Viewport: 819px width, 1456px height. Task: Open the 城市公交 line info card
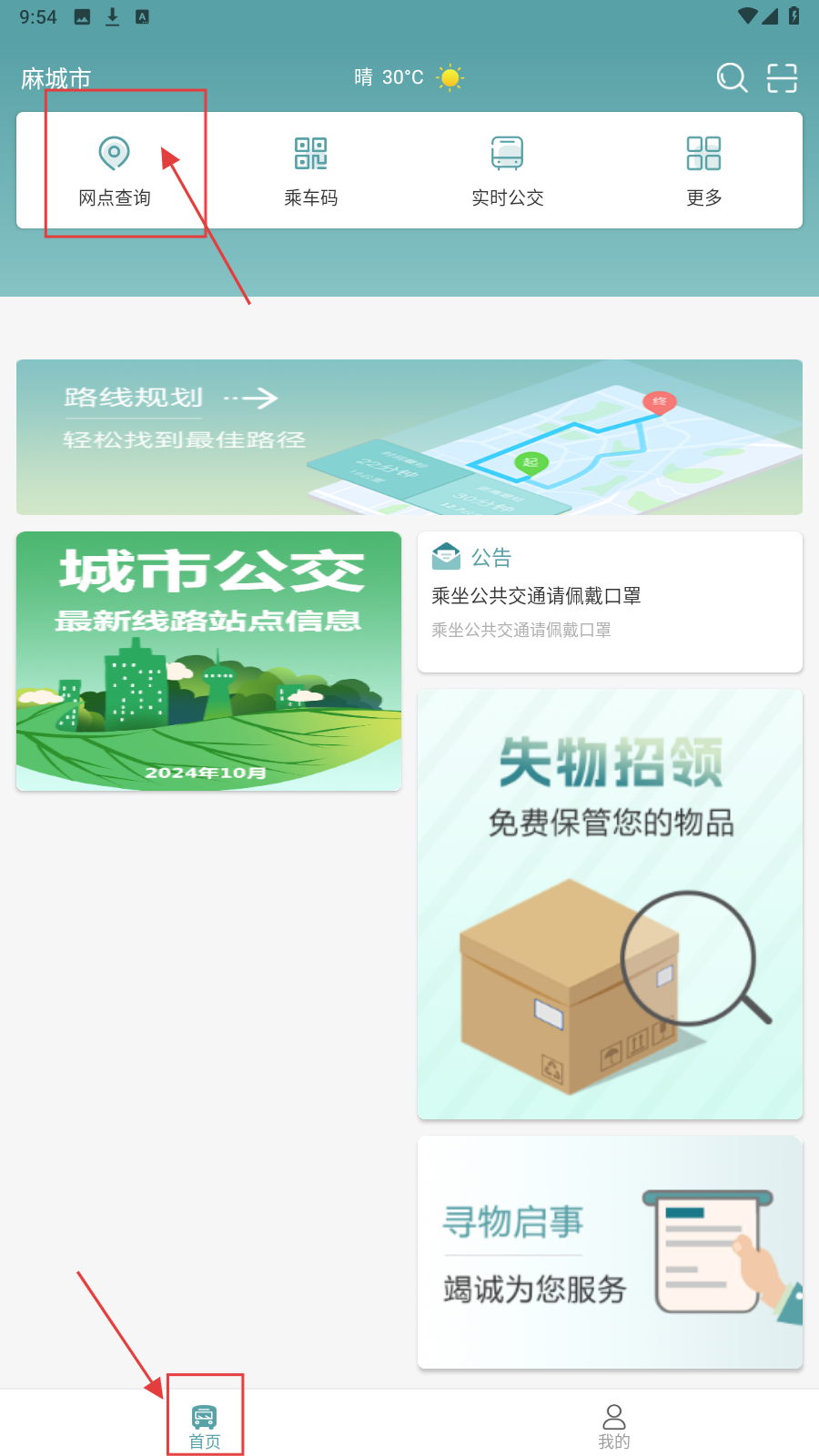[x=208, y=661]
